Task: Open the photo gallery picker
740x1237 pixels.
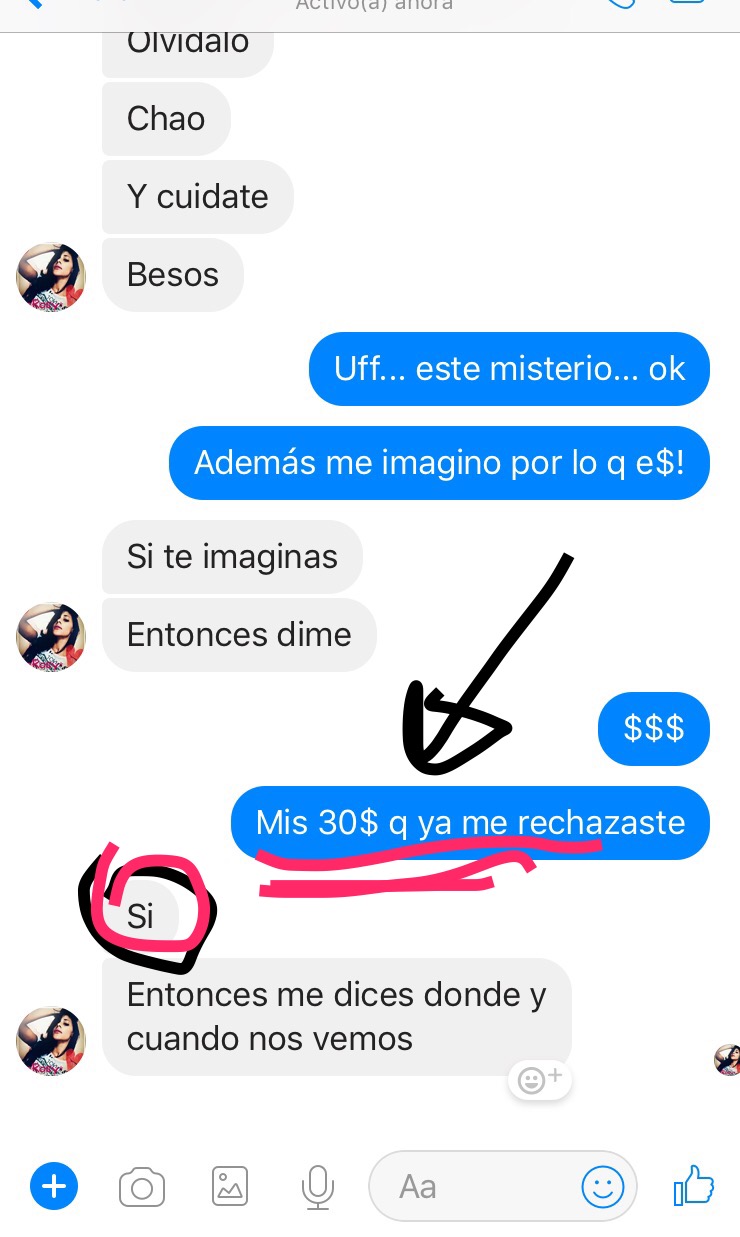Action: (x=230, y=1187)
